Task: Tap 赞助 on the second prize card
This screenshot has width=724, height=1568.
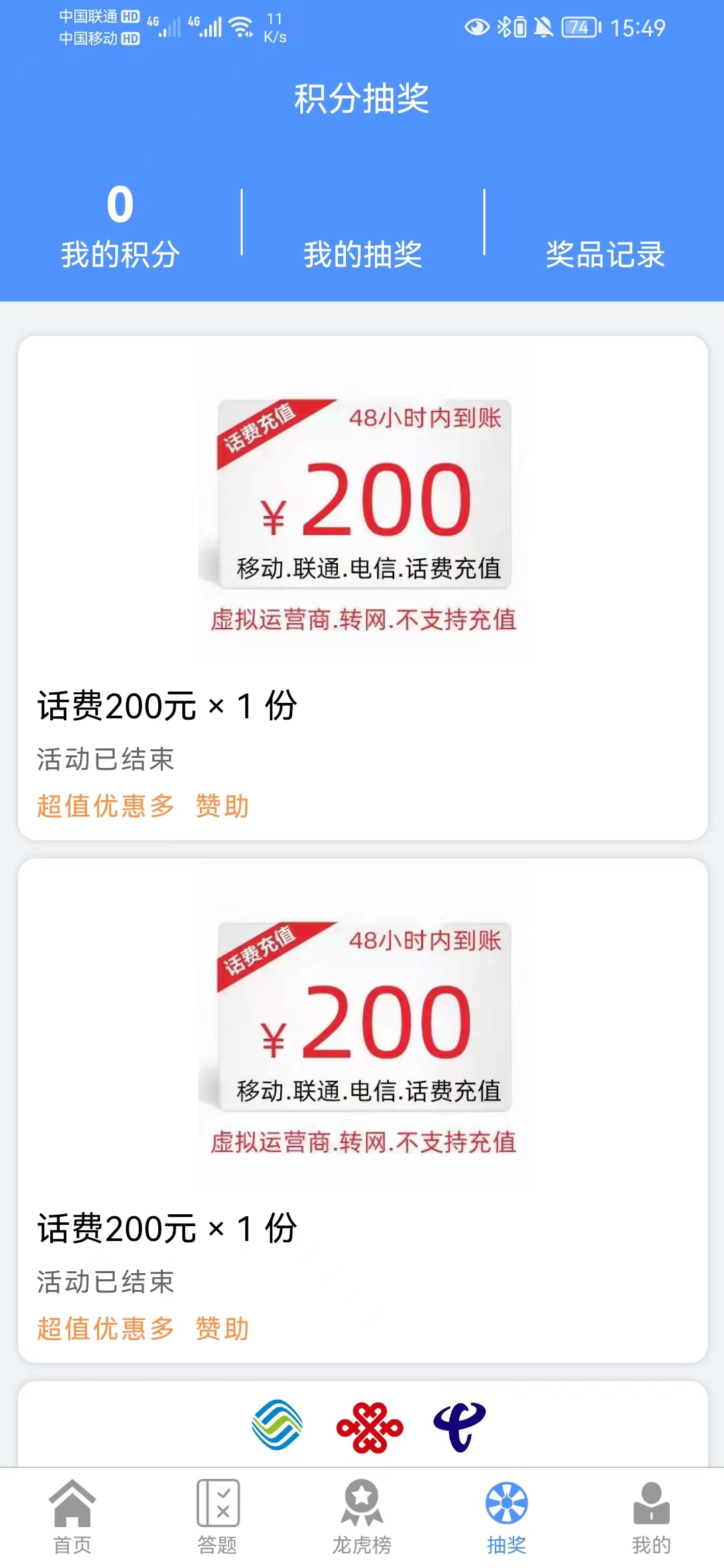Action: [x=221, y=1329]
